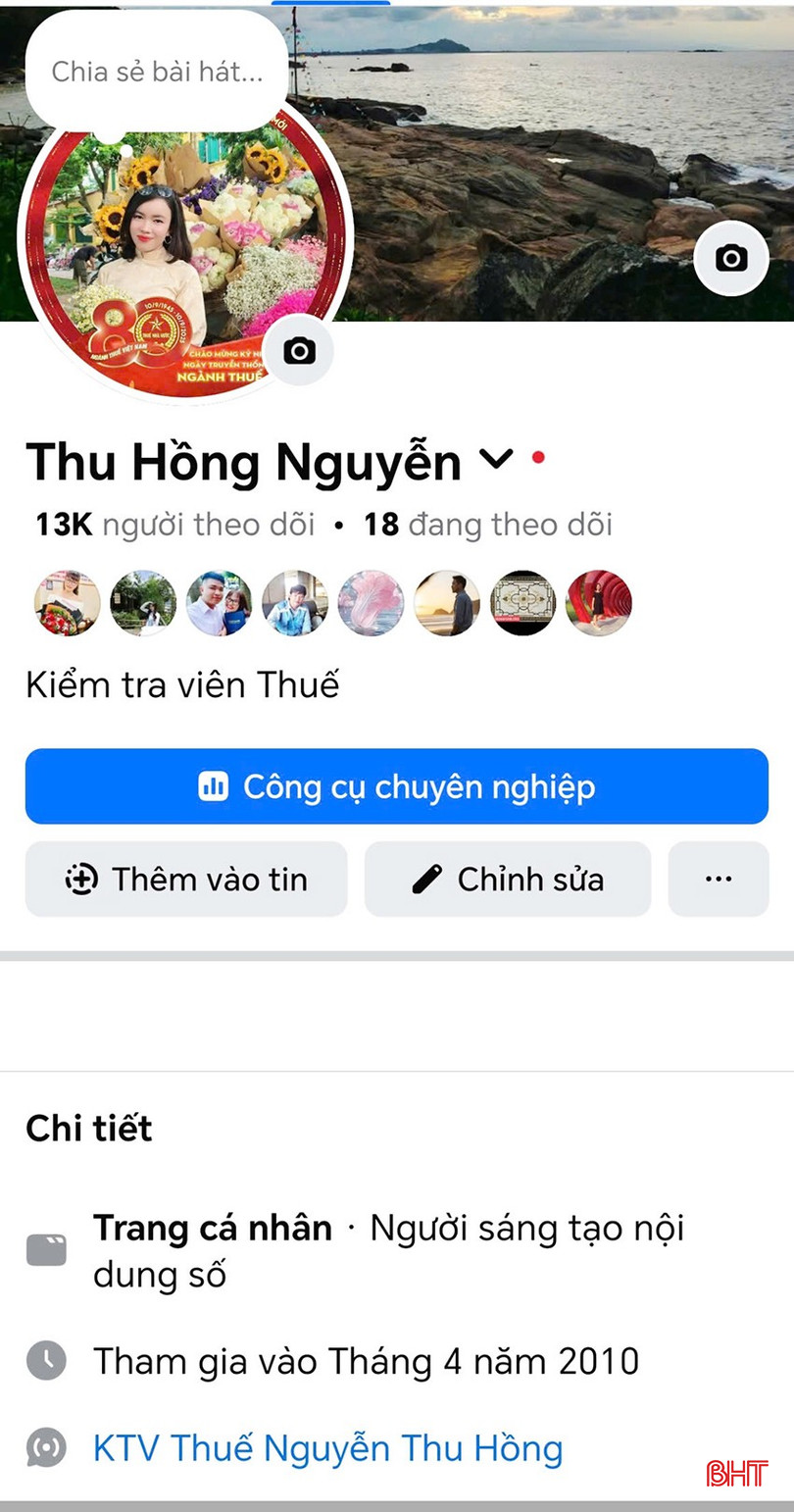
Task: Tap Thêm vào tin button
Action: [x=186, y=879]
